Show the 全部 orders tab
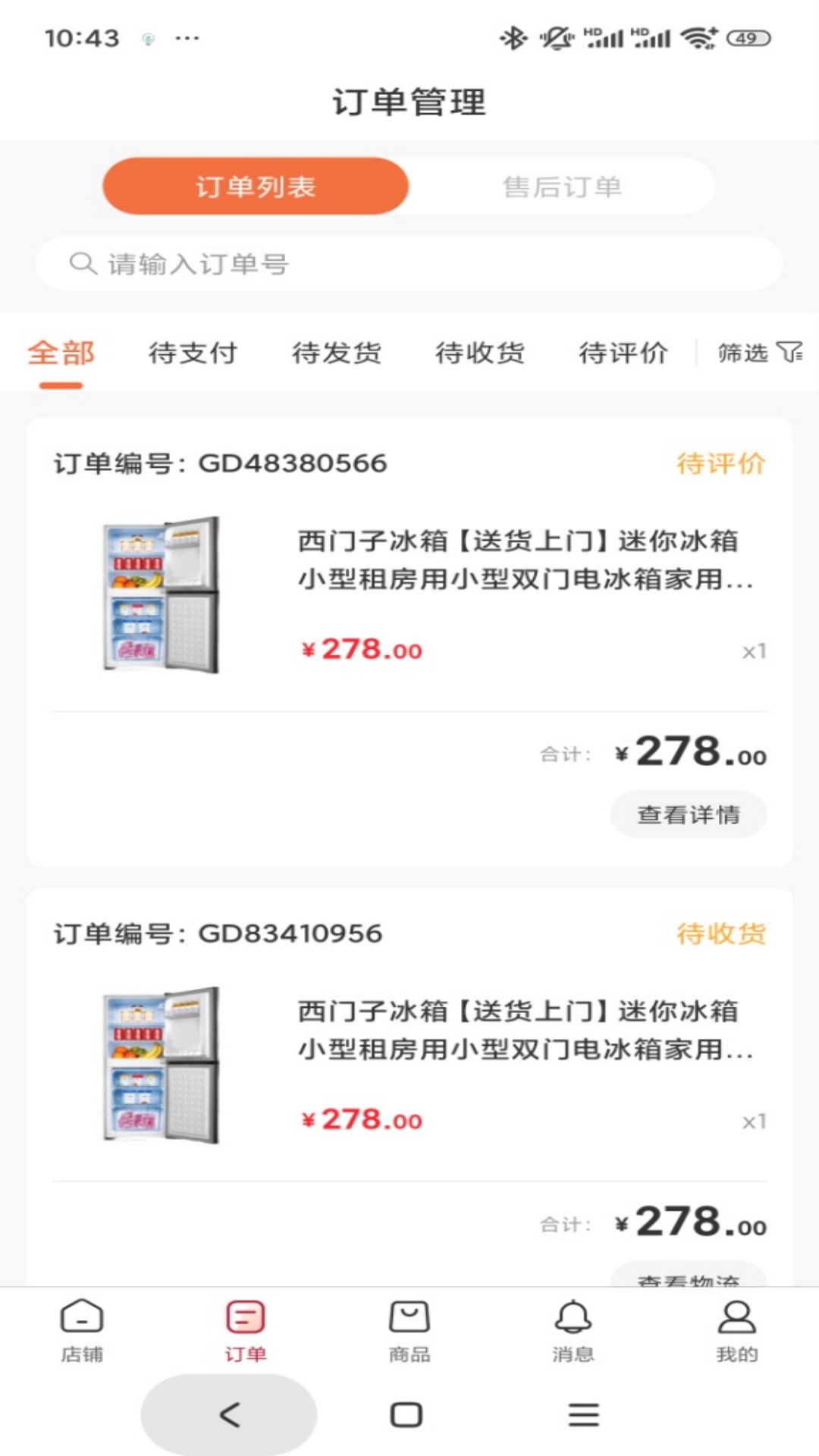 pos(61,353)
